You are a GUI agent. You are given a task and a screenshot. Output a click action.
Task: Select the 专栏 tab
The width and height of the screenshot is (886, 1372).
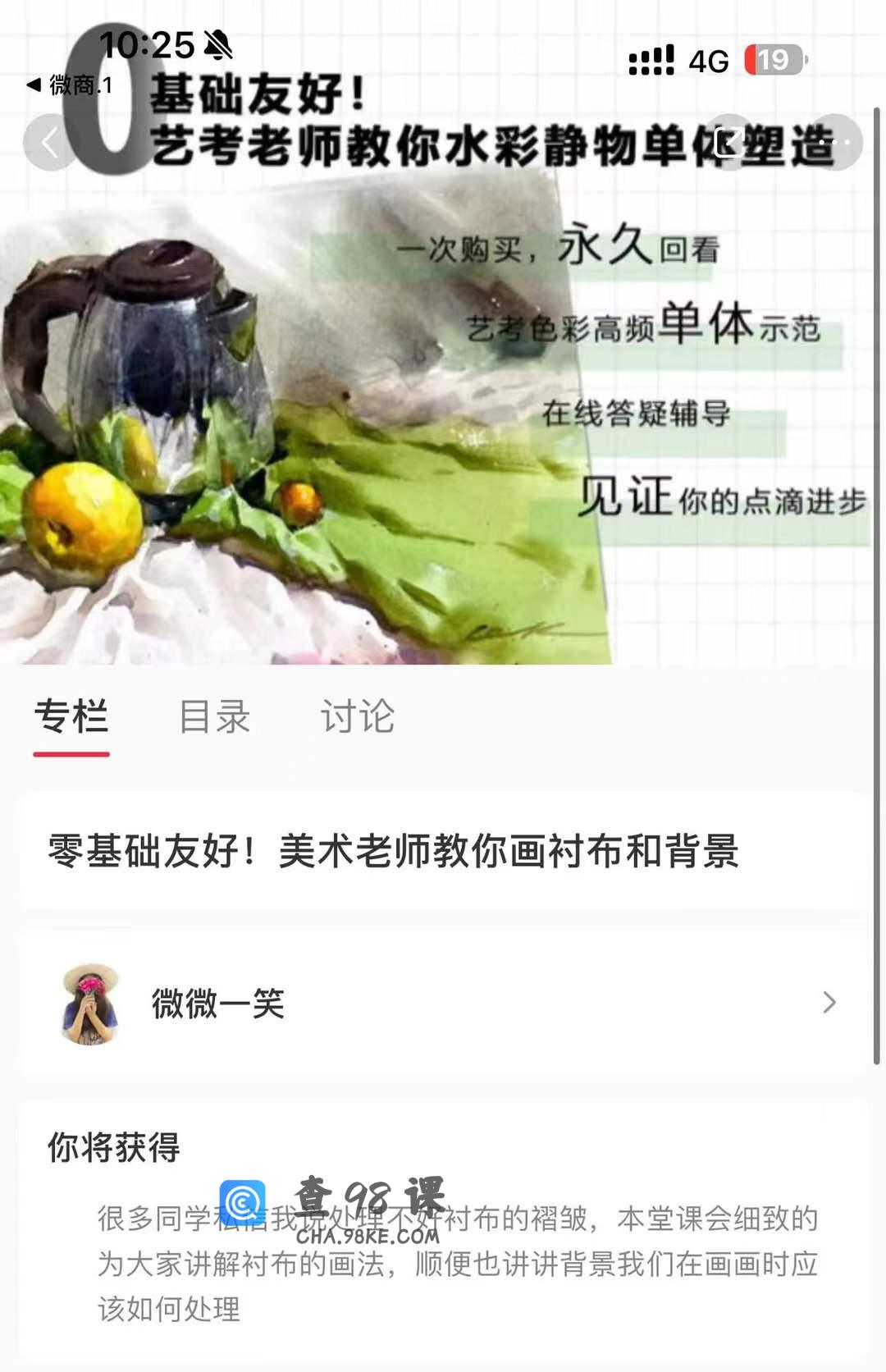(71, 716)
